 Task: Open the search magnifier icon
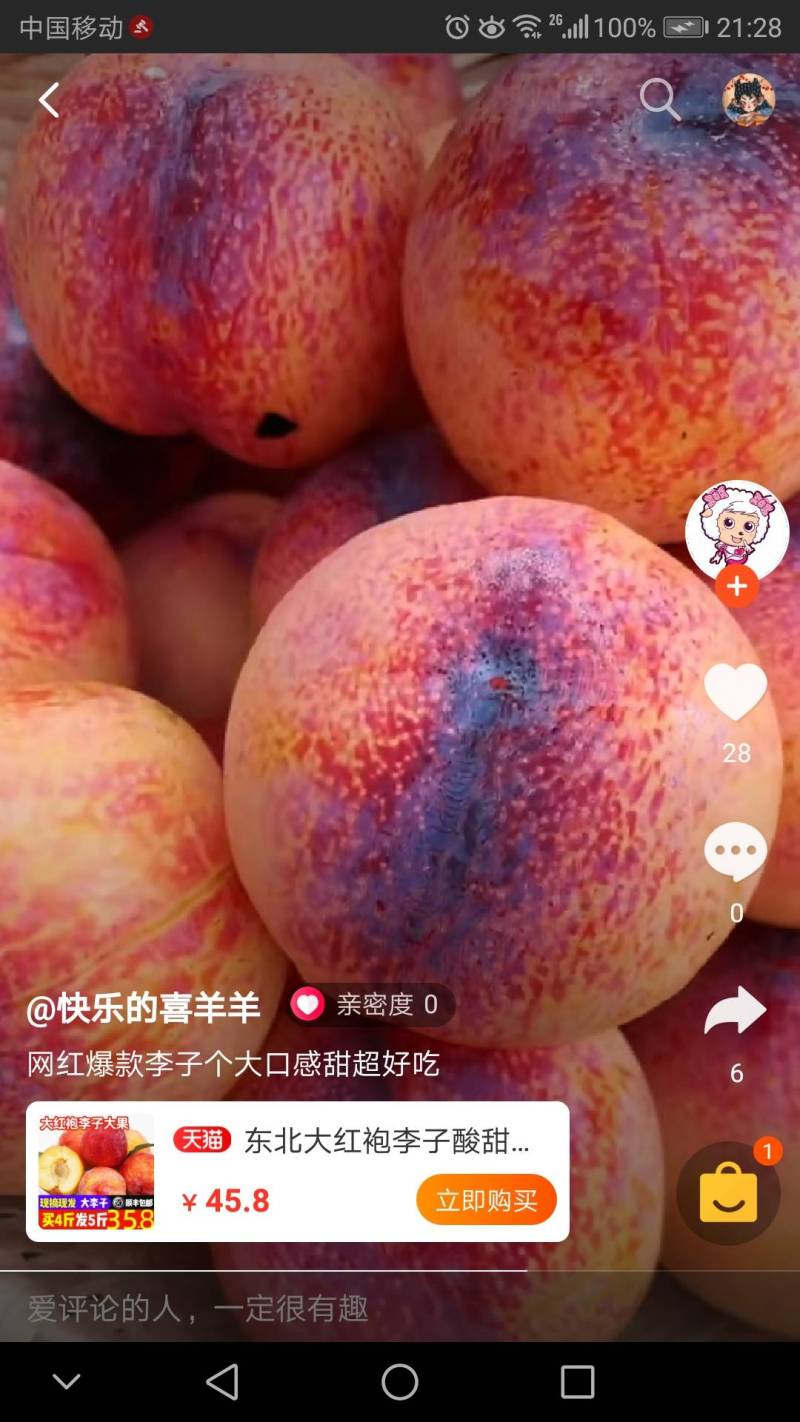(659, 99)
